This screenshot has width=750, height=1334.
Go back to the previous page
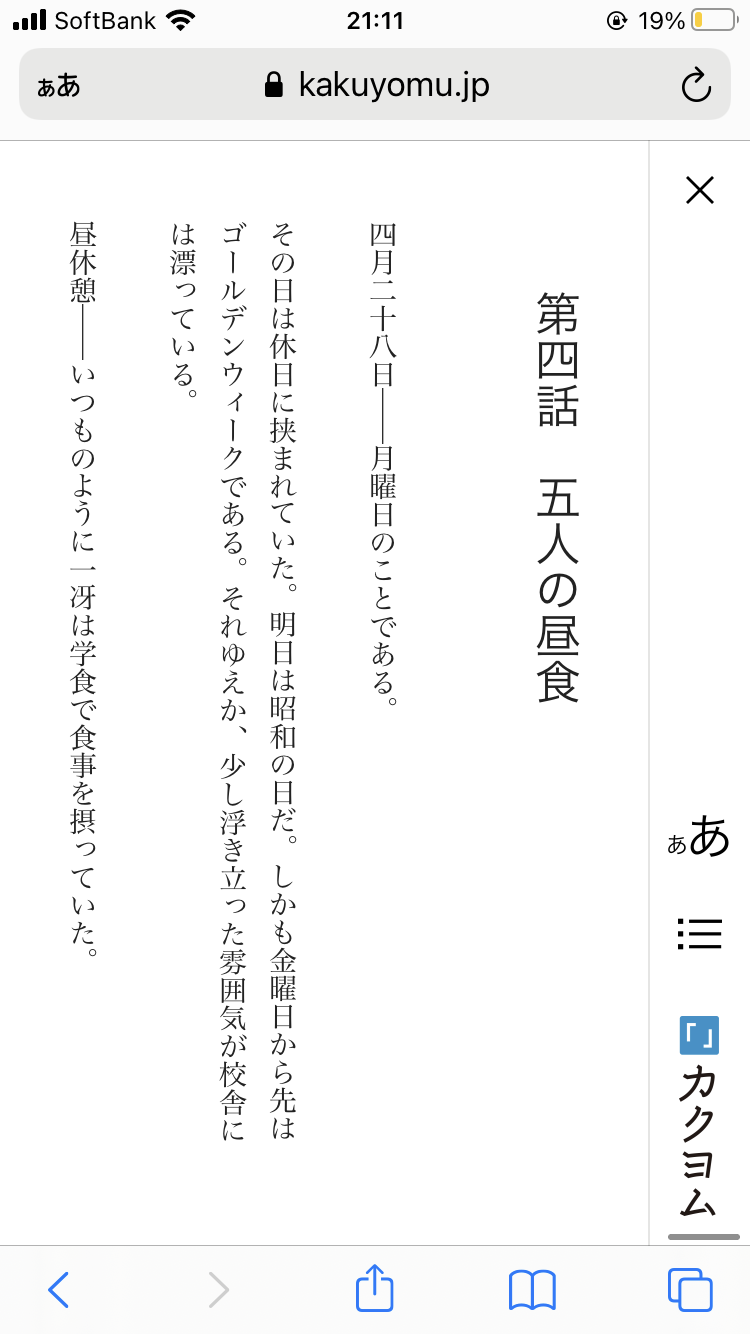pos(59,1290)
